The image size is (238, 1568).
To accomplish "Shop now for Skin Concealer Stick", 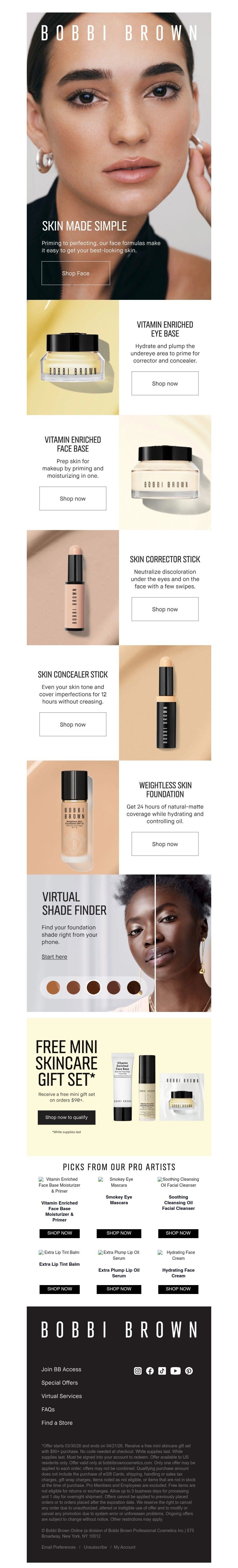I will tap(72, 724).
